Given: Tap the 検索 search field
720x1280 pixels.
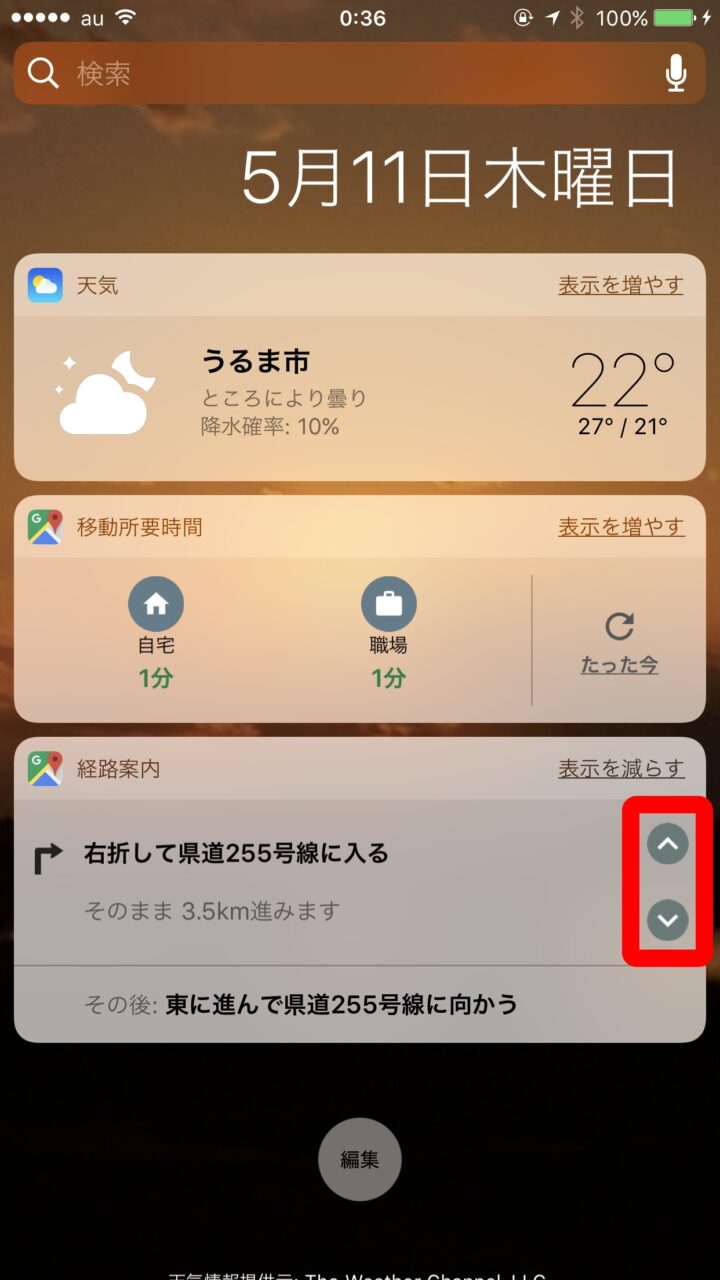Looking at the screenshot, I should 340,73.
